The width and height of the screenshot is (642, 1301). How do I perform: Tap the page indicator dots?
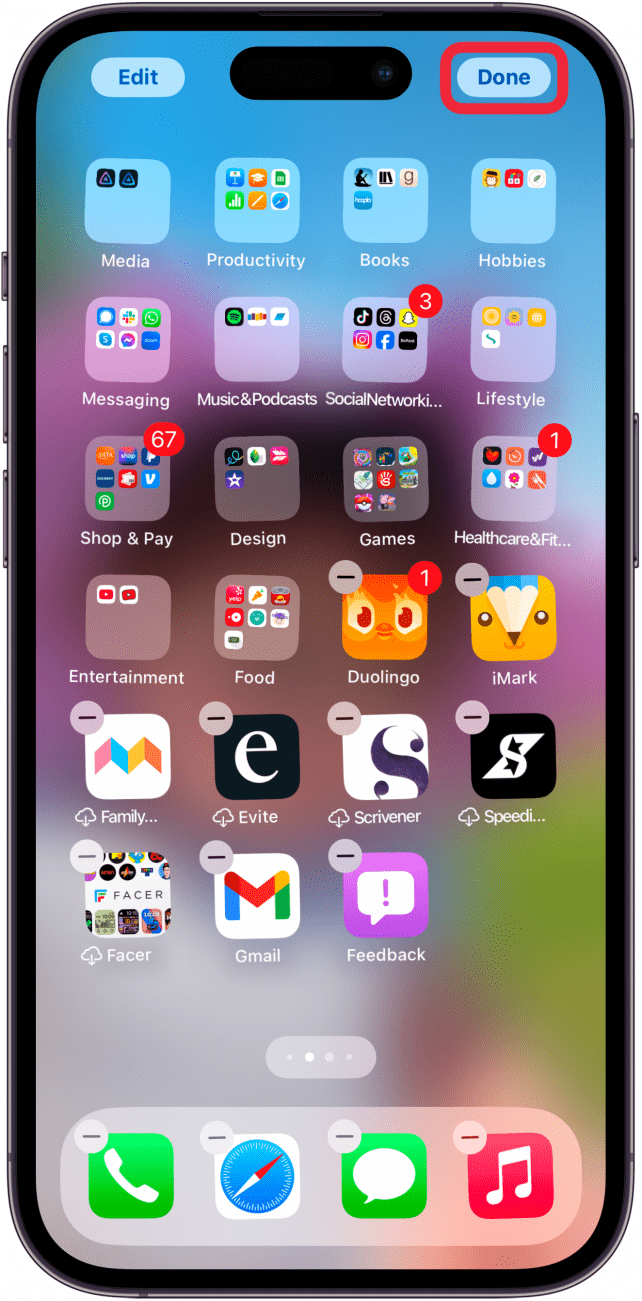point(320,1056)
